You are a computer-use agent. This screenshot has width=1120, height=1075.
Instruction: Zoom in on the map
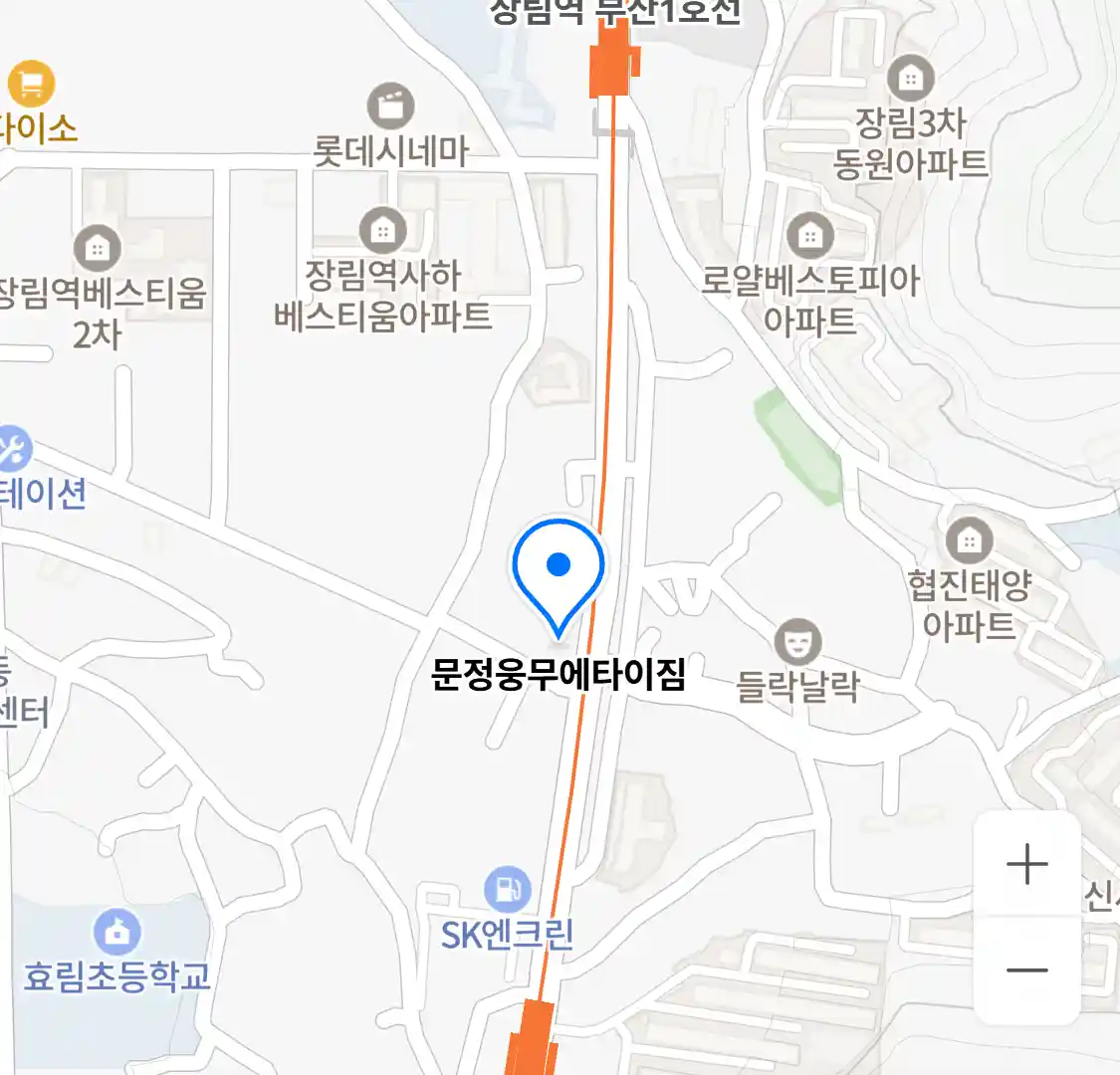pos(1026,864)
